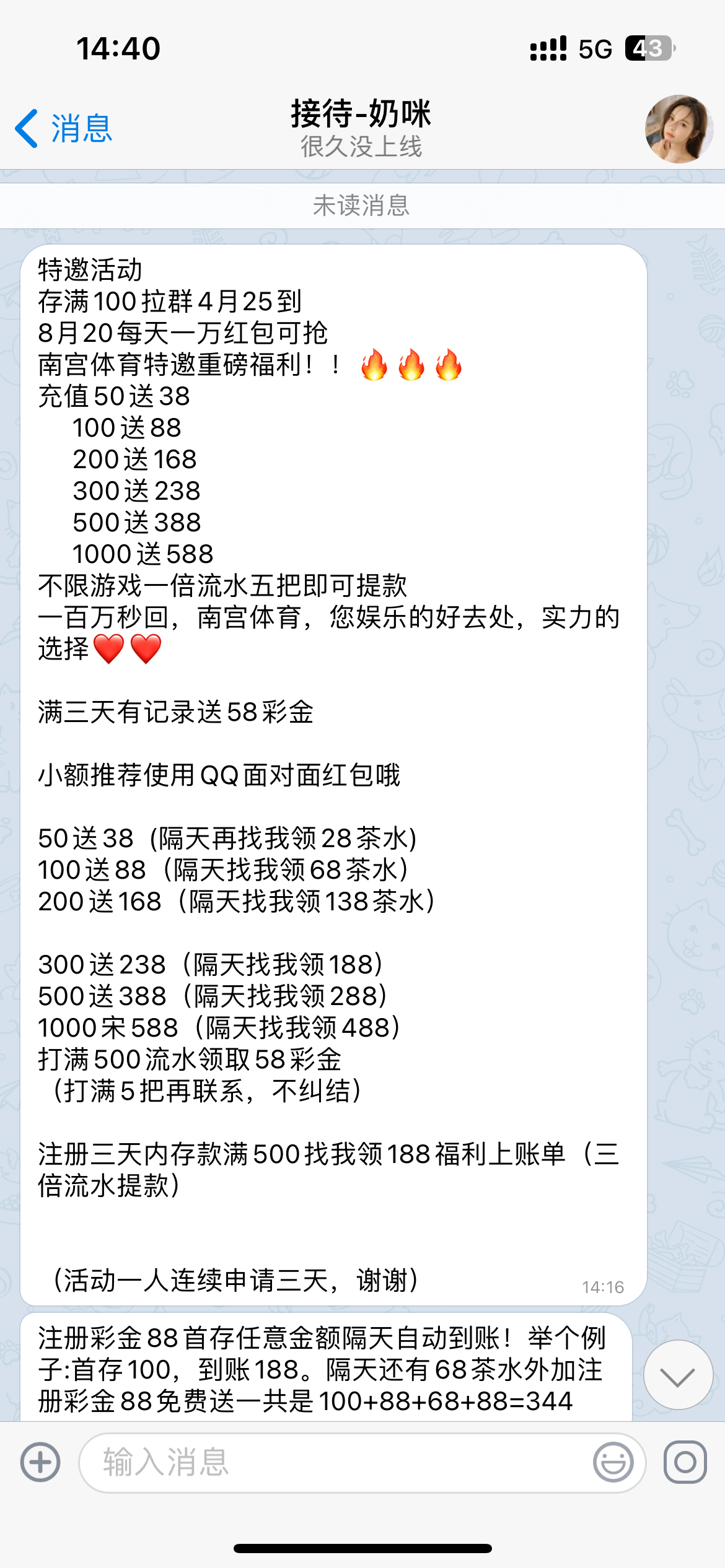Open the camera to send a photo
725x1568 pixels.
[685, 1463]
